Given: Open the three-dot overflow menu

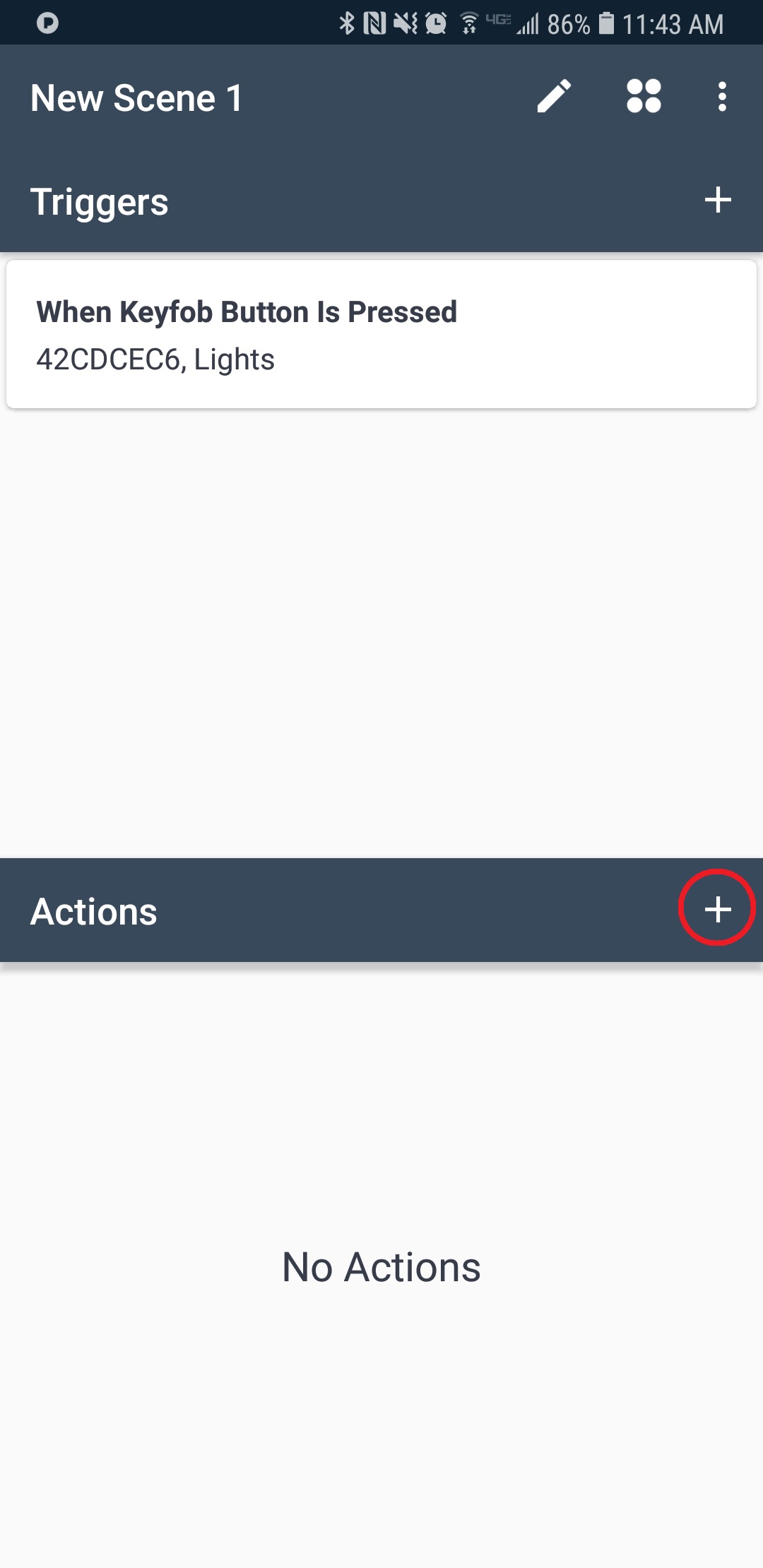Looking at the screenshot, I should click(721, 96).
